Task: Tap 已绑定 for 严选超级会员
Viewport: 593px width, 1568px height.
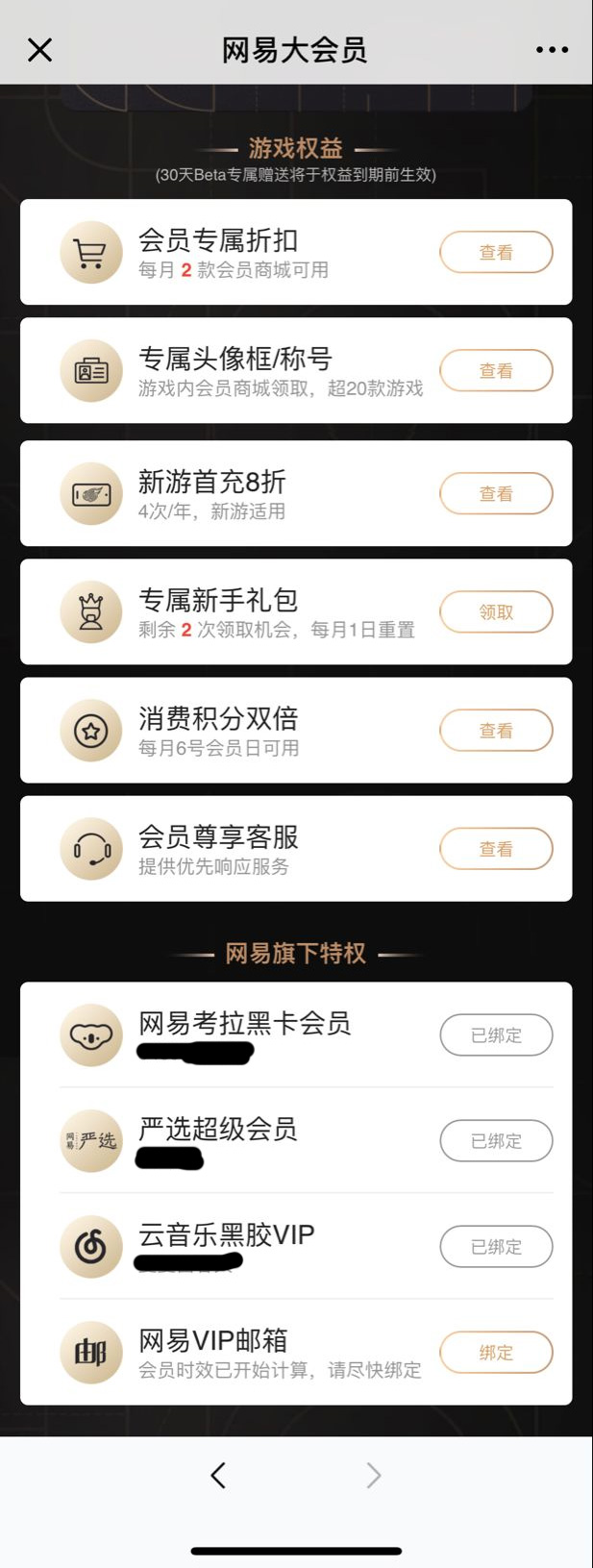Action: (496, 1140)
